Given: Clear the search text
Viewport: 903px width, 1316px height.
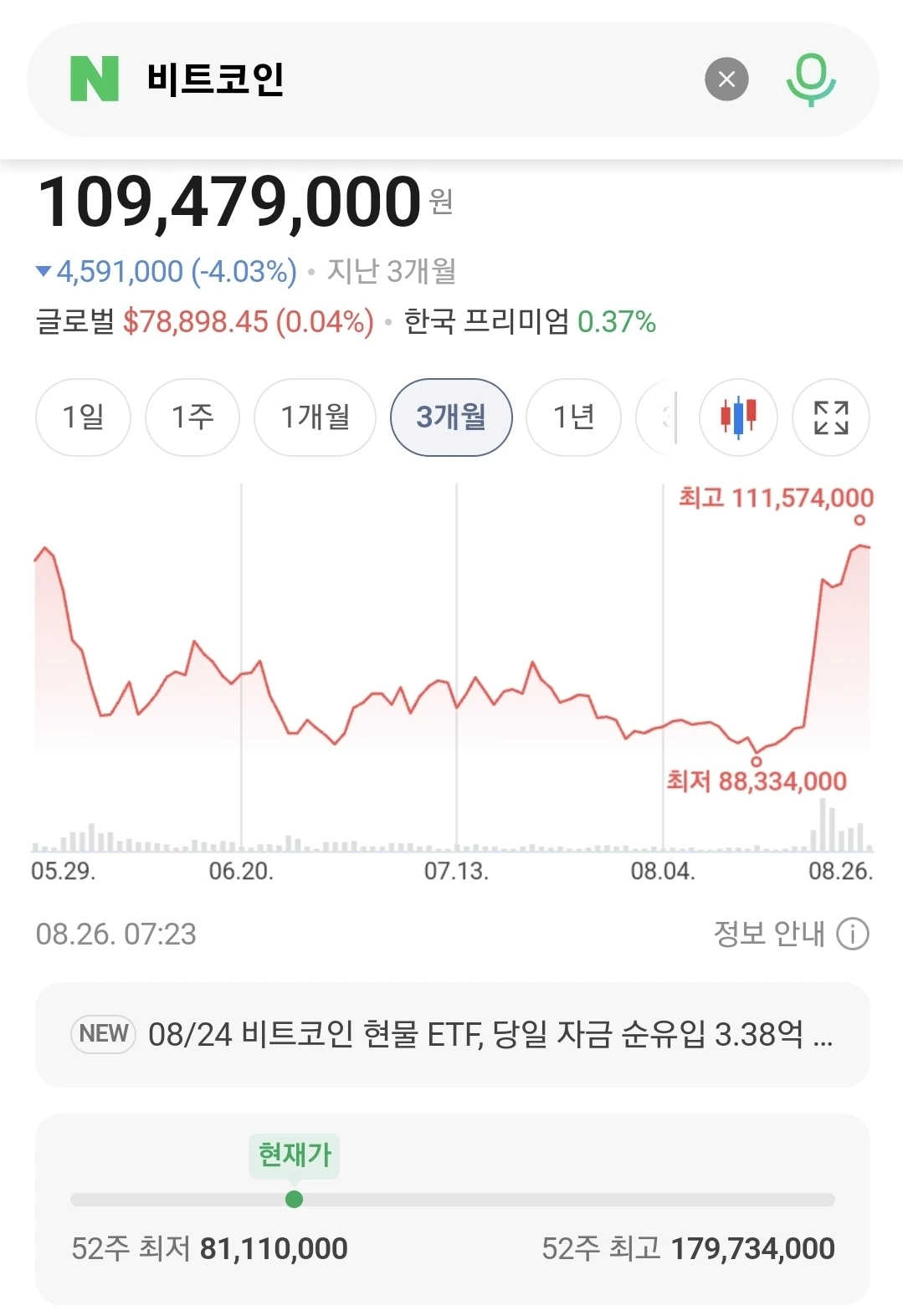Looking at the screenshot, I should [726, 79].
